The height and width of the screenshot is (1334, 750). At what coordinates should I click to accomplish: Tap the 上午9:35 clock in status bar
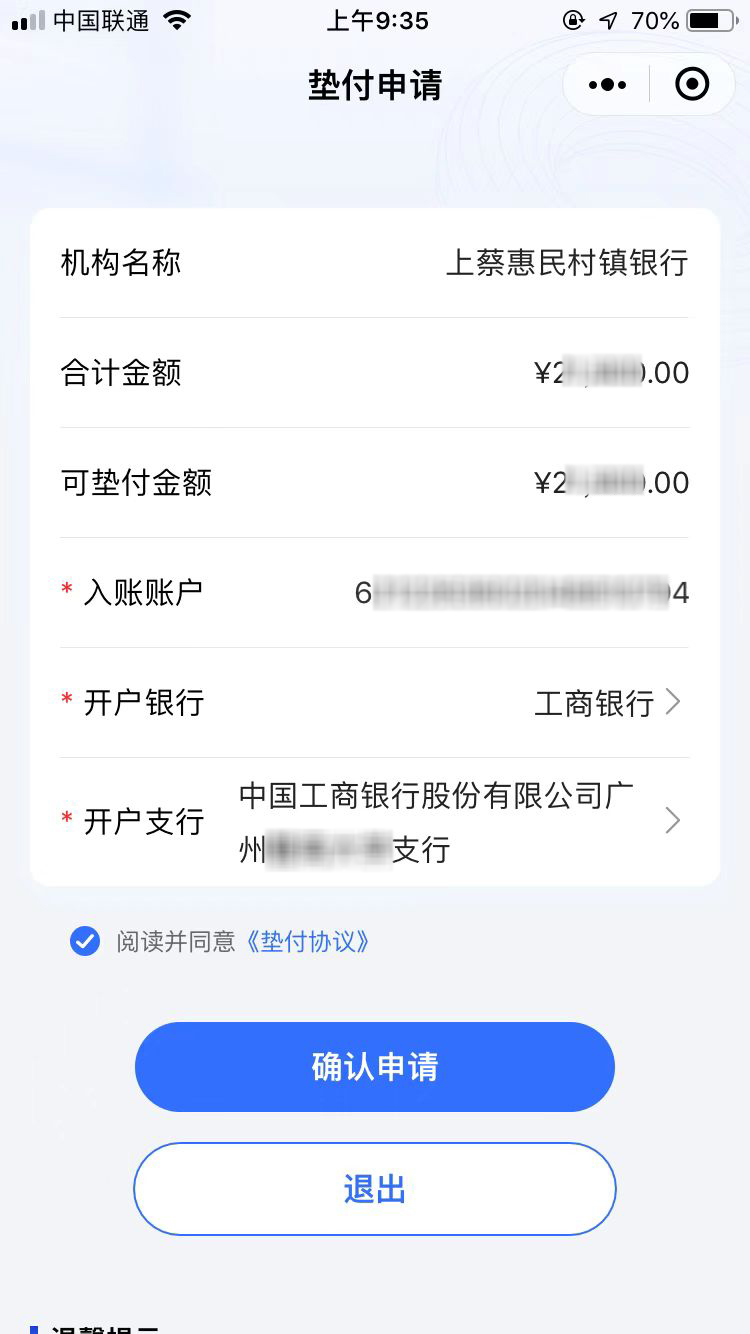coord(377,20)
